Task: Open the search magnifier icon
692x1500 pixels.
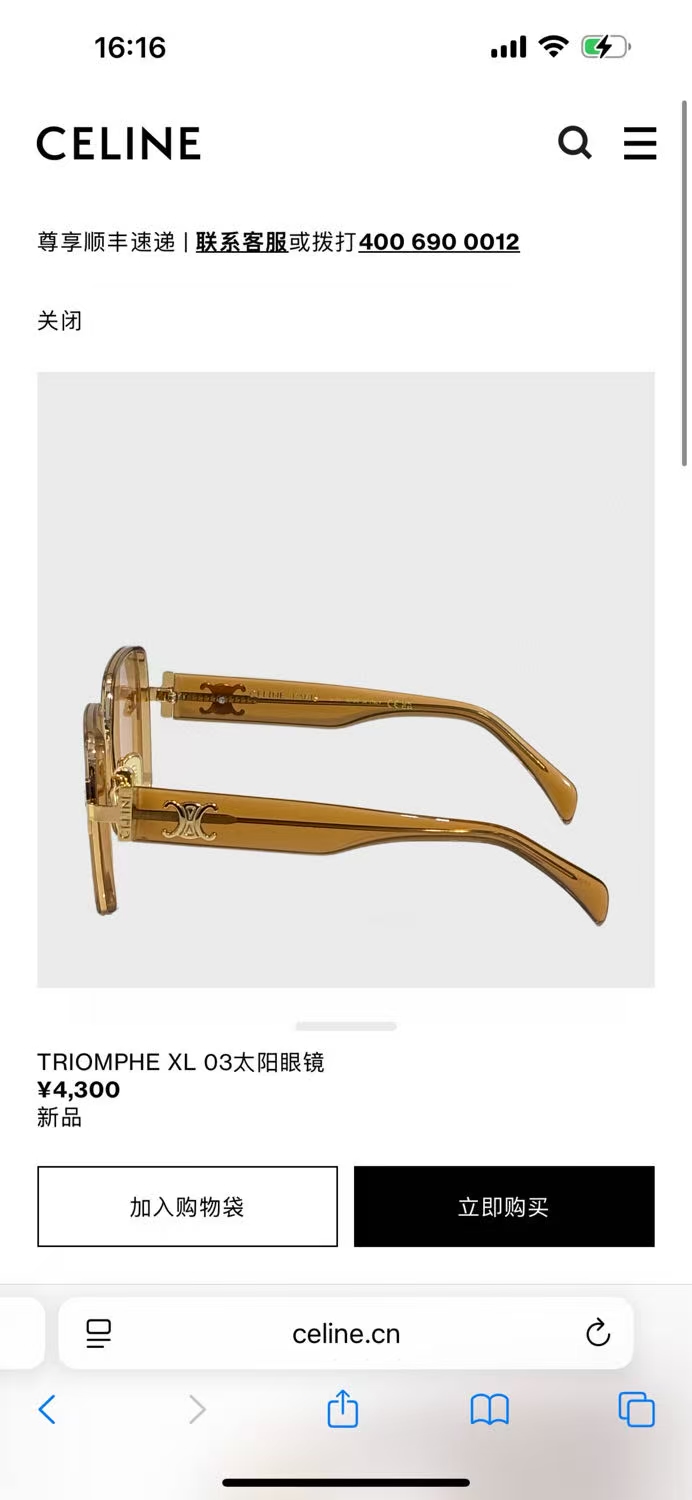Action: 574,143
